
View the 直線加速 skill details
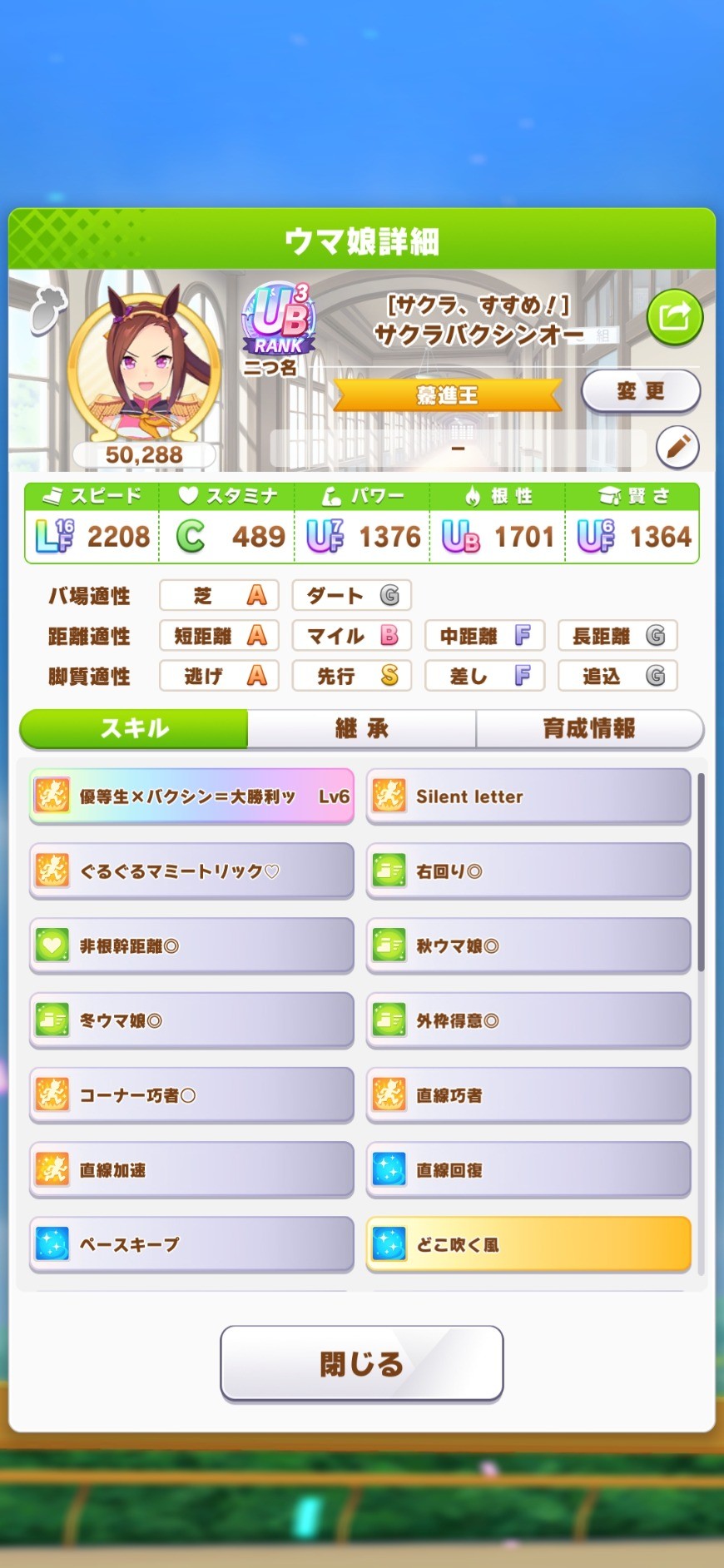coord(191,1170)
